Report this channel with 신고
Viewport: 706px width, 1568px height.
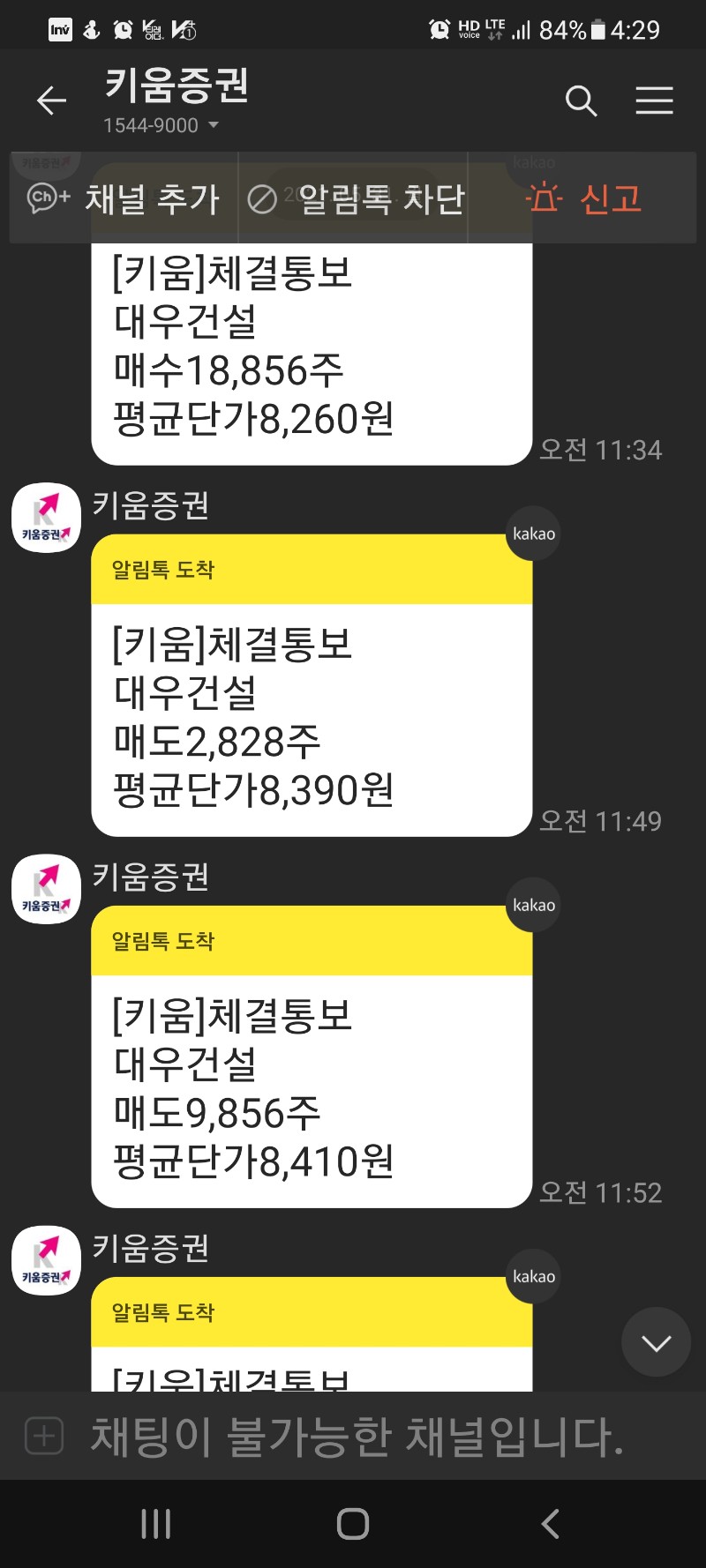coord(584,198)
